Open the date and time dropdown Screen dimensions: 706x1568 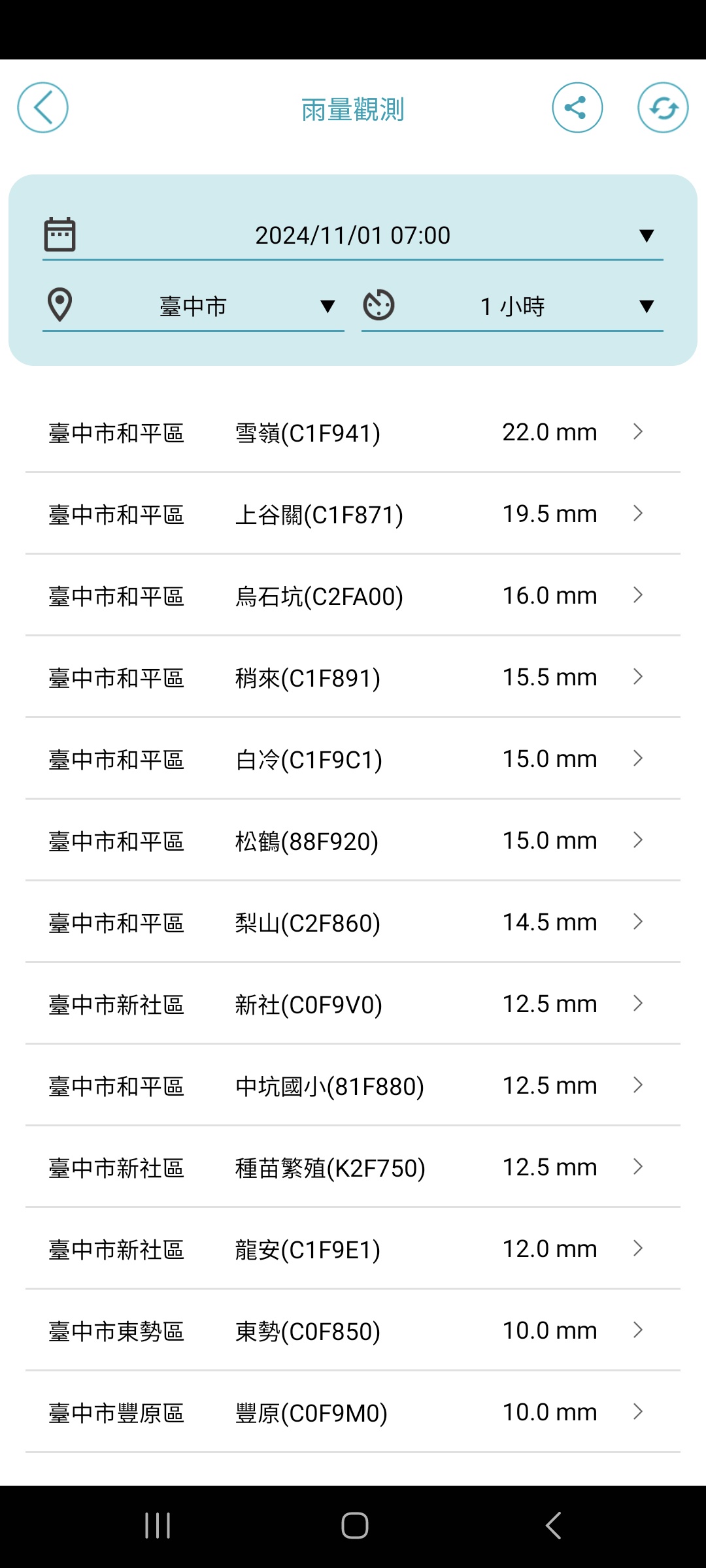click(x=353, y=235)
